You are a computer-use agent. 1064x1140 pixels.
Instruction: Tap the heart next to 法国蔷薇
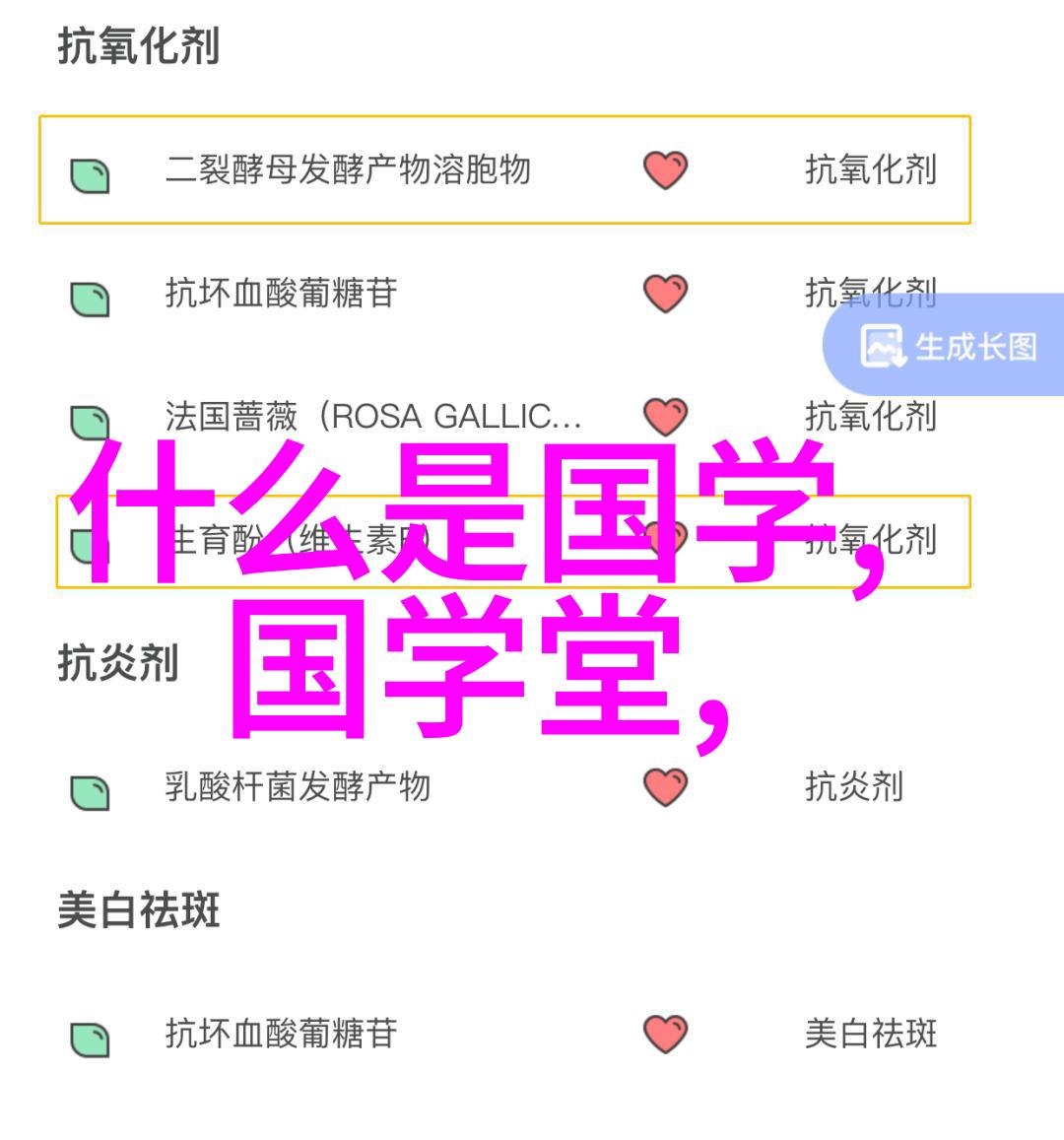click(x=665, y=417)
